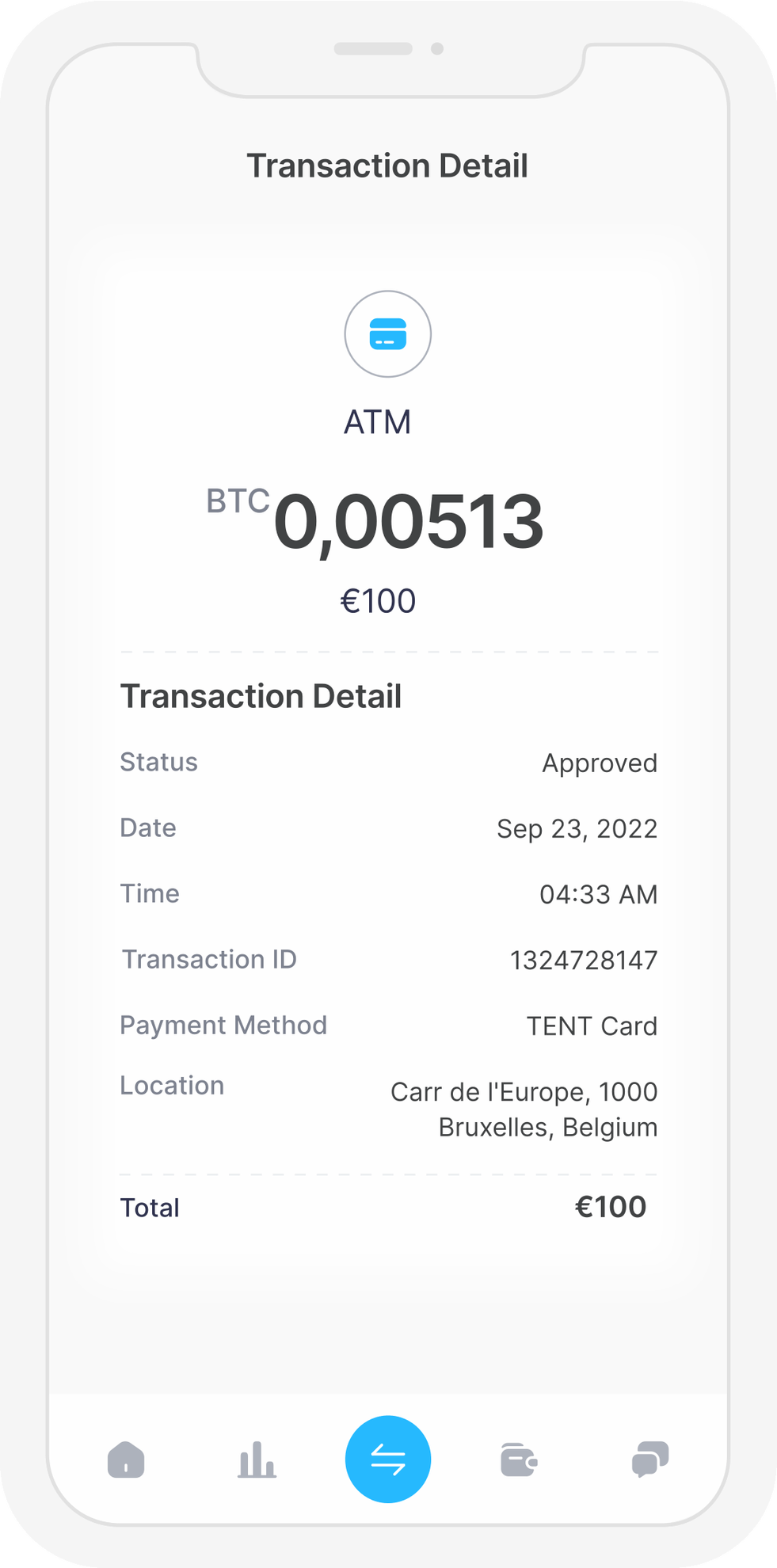Tap the Approved status value
Image resolution: width=777 pixels, height=1568 pixels.
598,763
